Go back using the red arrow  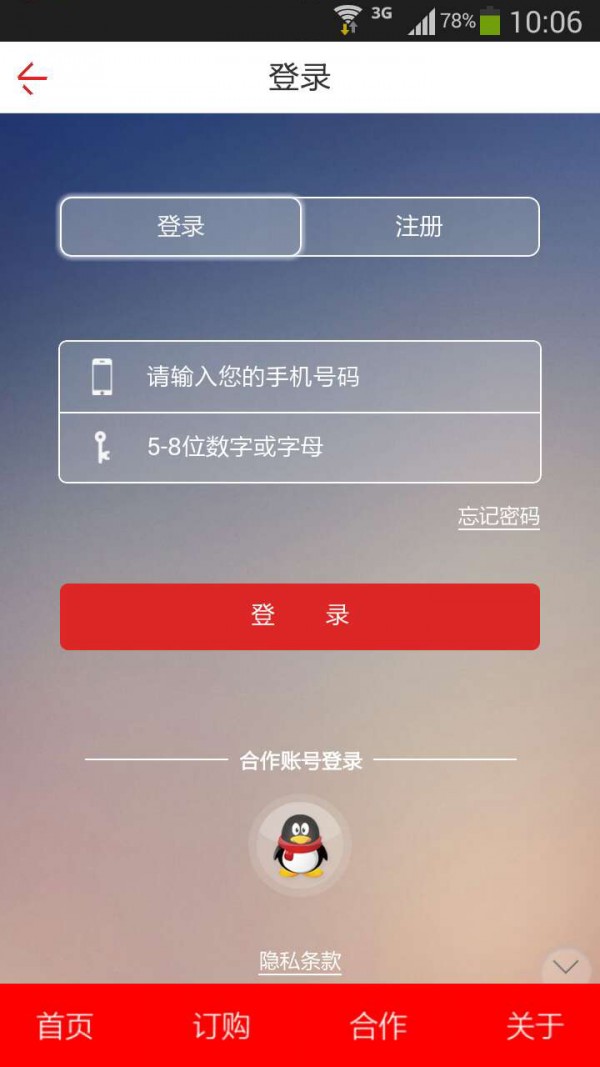(x=32, y=78)
